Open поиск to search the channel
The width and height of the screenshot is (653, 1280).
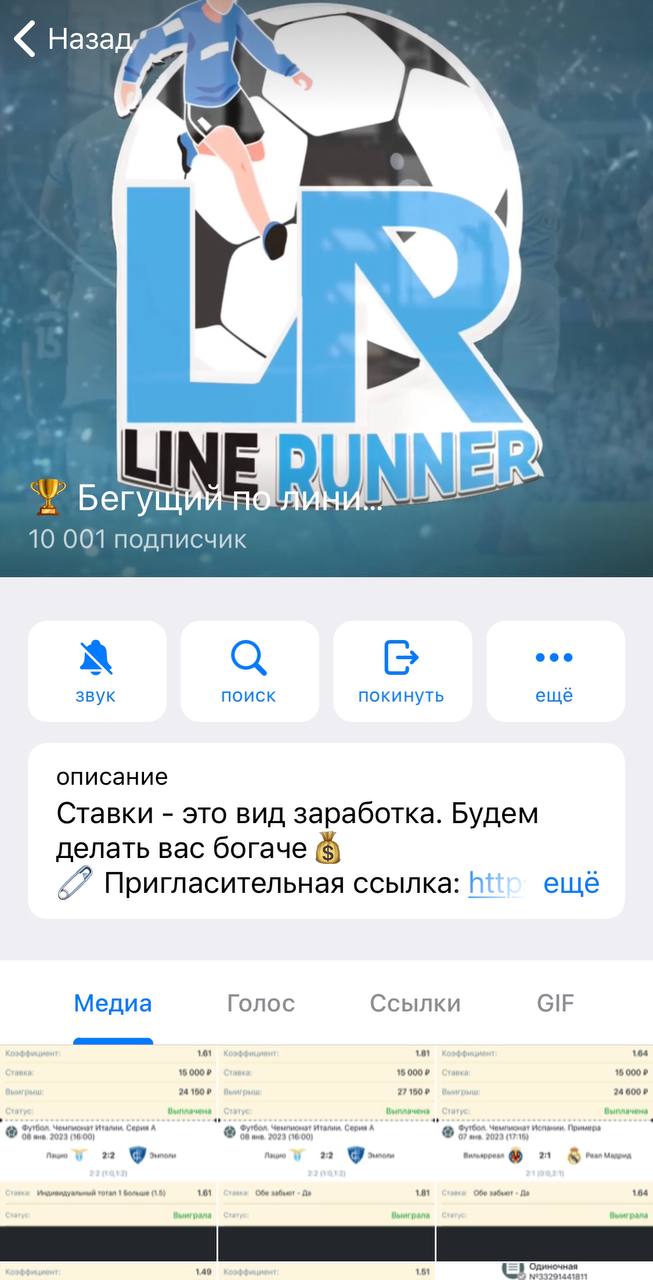coord(249,671)
